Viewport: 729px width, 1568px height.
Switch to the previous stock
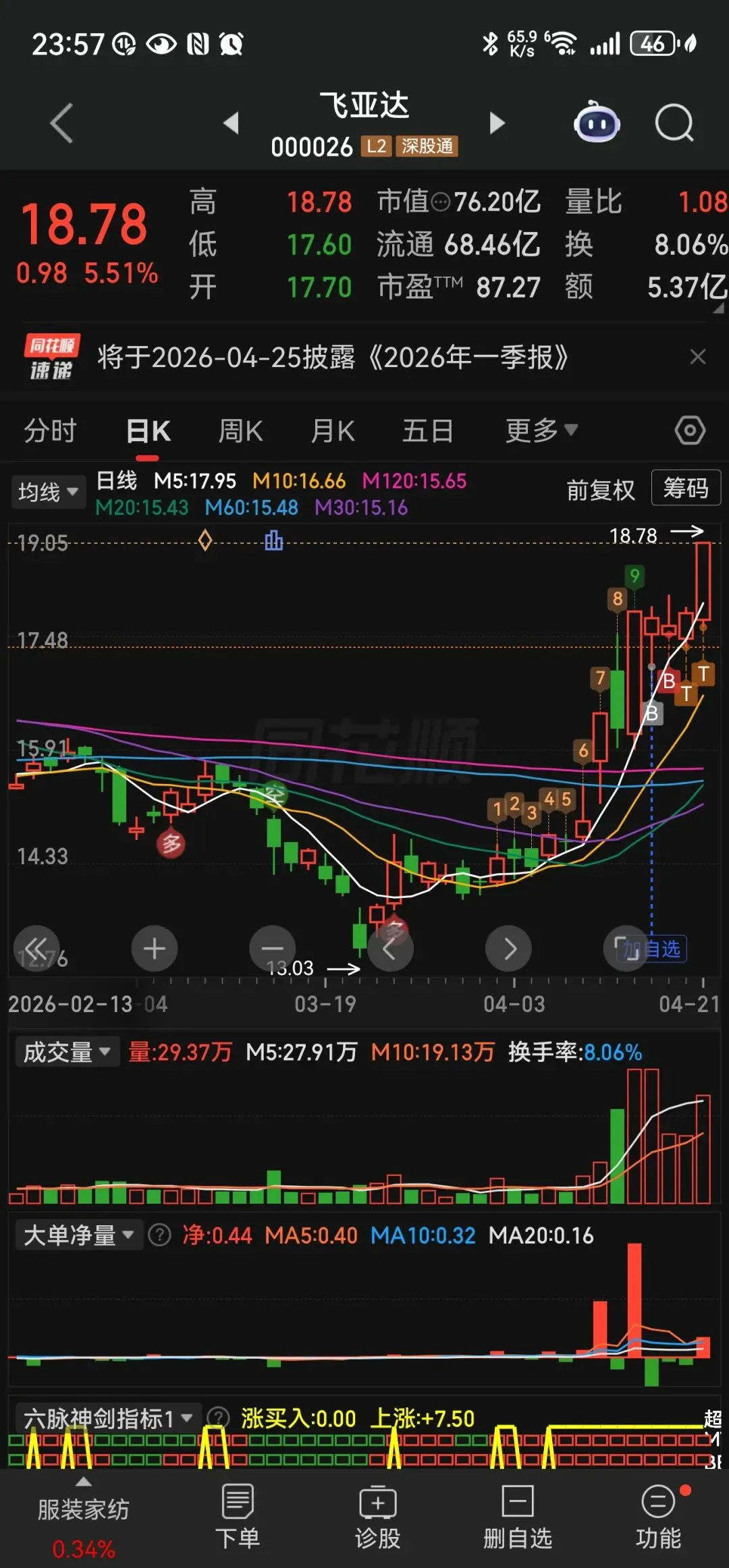coord(232,123)
